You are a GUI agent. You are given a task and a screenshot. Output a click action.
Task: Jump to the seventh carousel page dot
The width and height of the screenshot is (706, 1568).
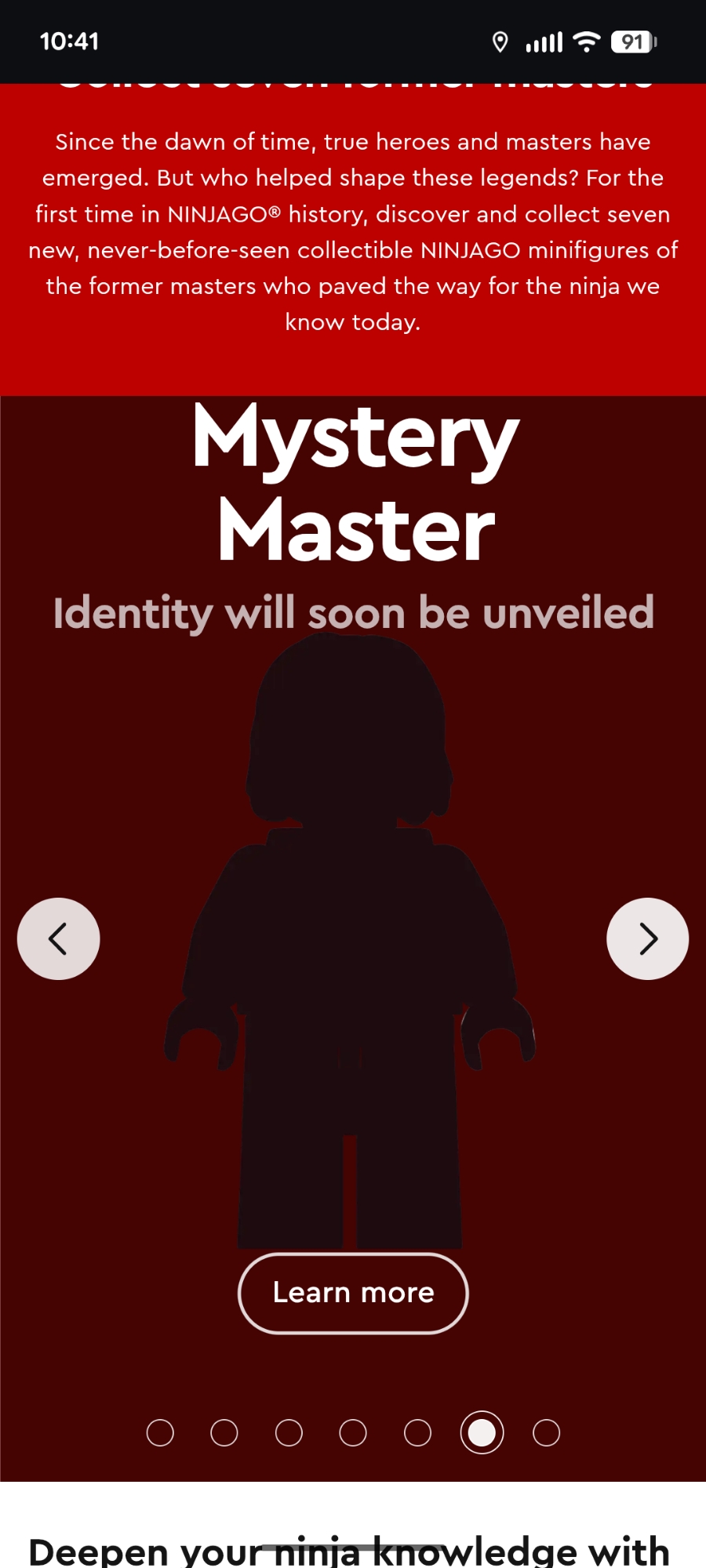click(546, 1432)
